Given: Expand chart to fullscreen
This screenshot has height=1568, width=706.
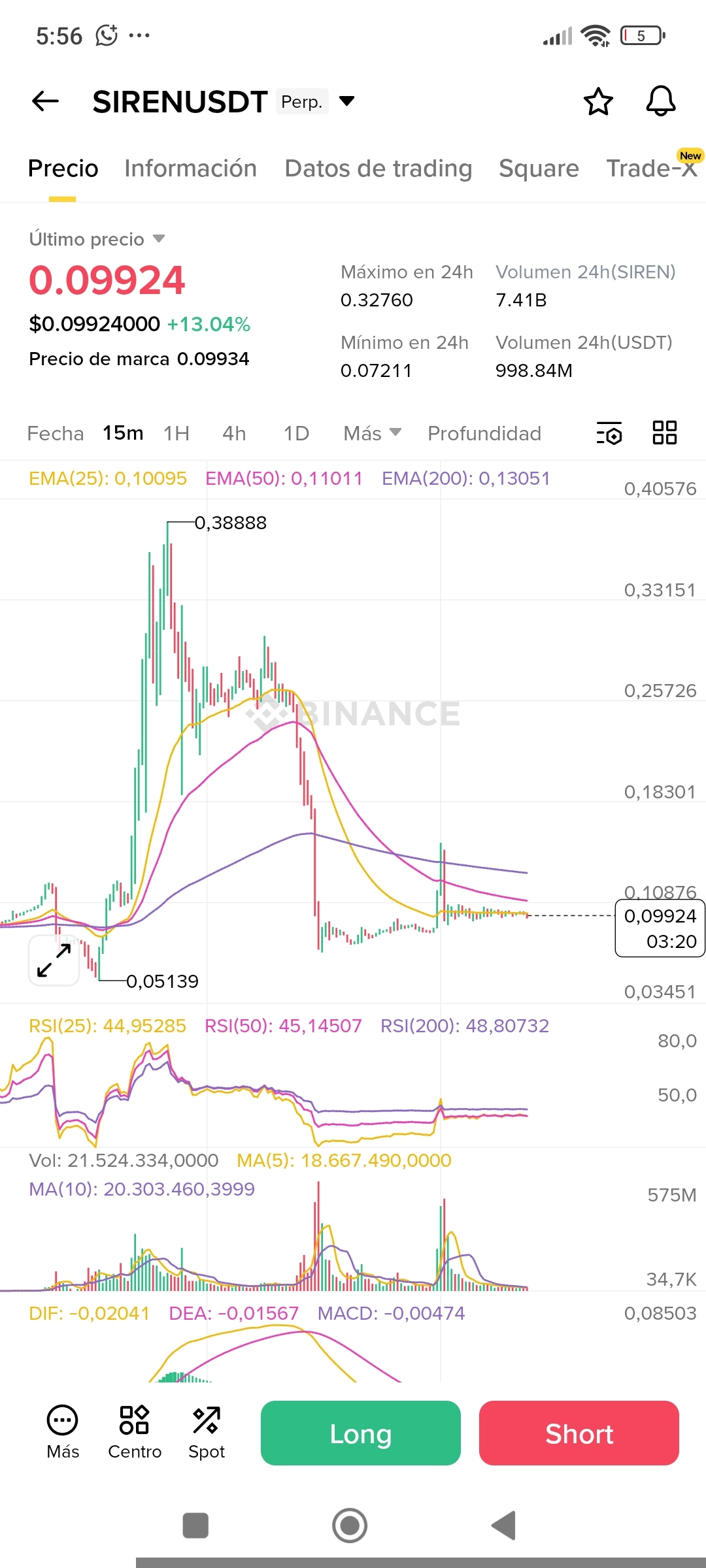Looking at the screenshot, I should (x=54, y=960).
